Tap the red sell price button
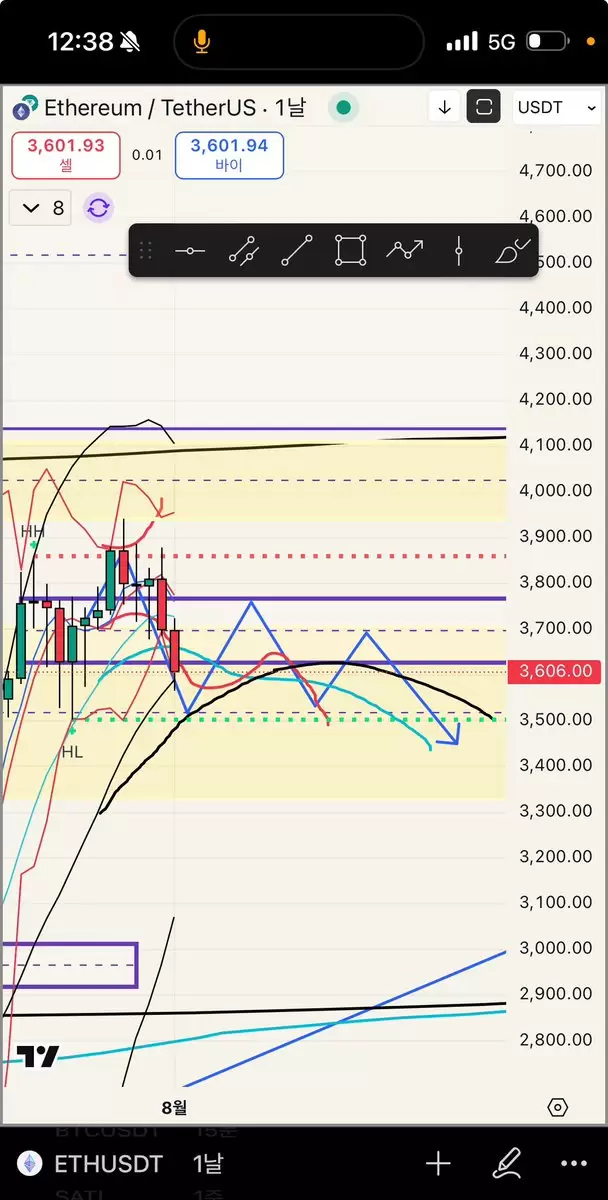The width and height of the screenshot is (608, 1200). (66, 155)
